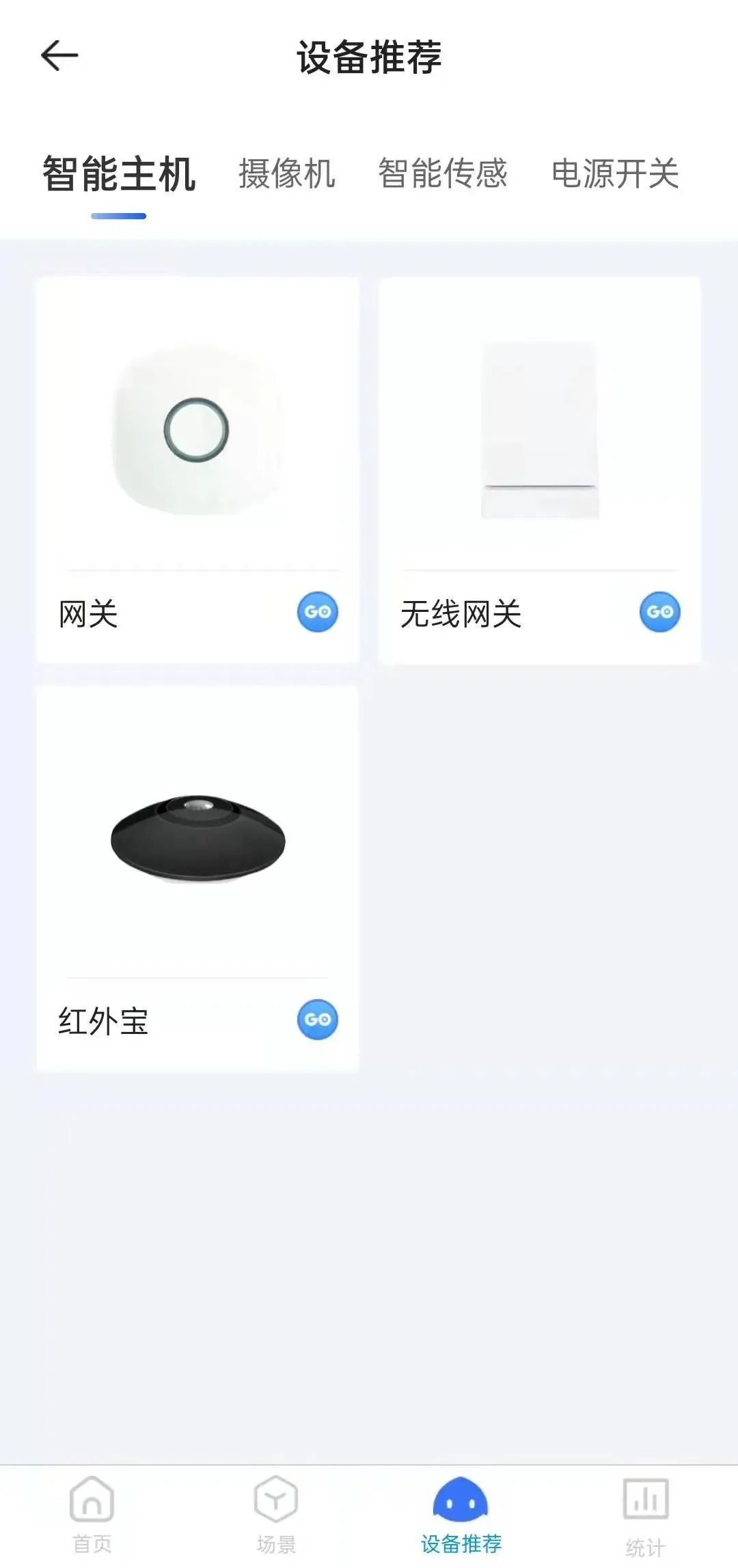This screenshot has width=738, height=1568.
Task: Open the 场景 tab
Action: click(276, 1513)
